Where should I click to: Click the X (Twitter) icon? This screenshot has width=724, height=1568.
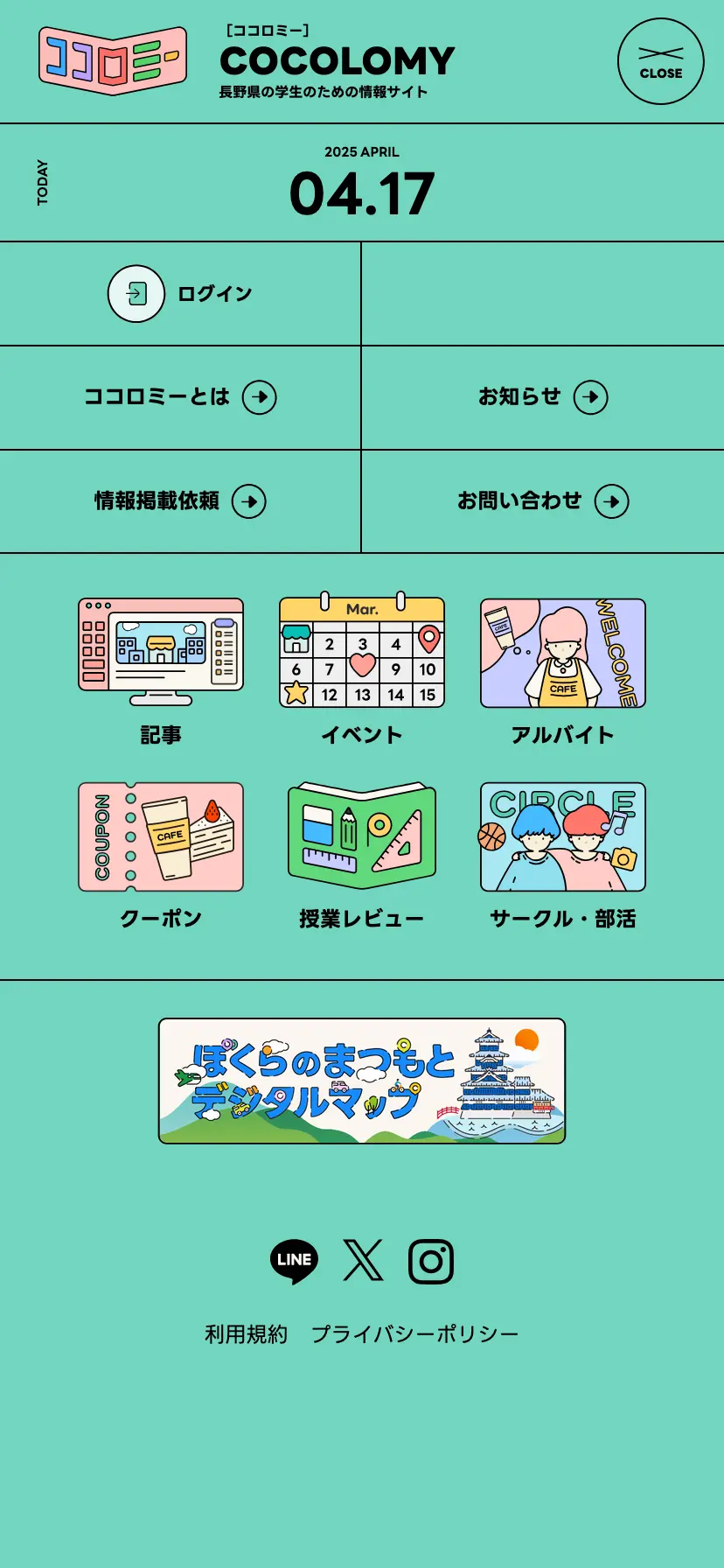point(365,1259)
